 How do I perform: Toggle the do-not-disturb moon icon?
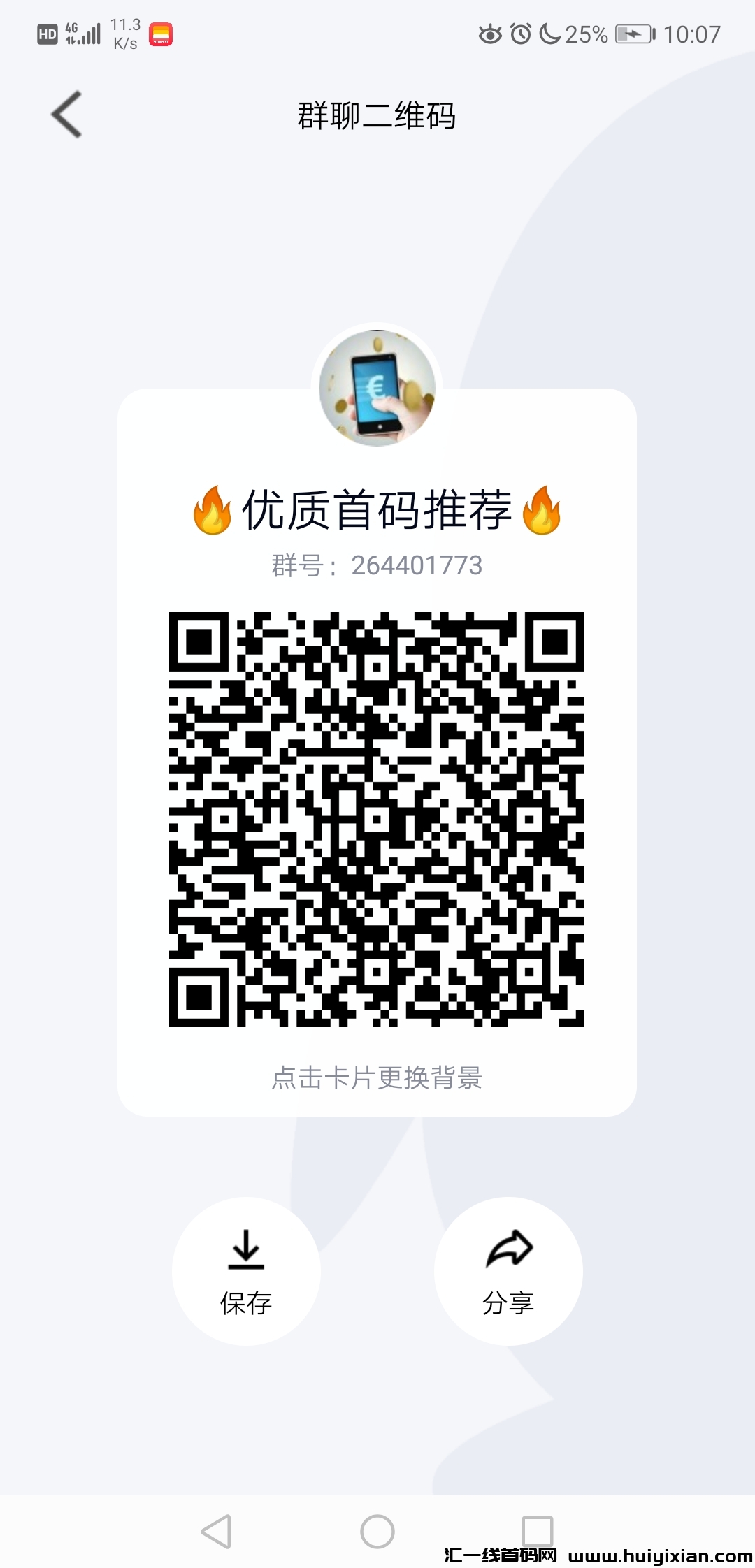pyautogui.click(x=548, y=33)
